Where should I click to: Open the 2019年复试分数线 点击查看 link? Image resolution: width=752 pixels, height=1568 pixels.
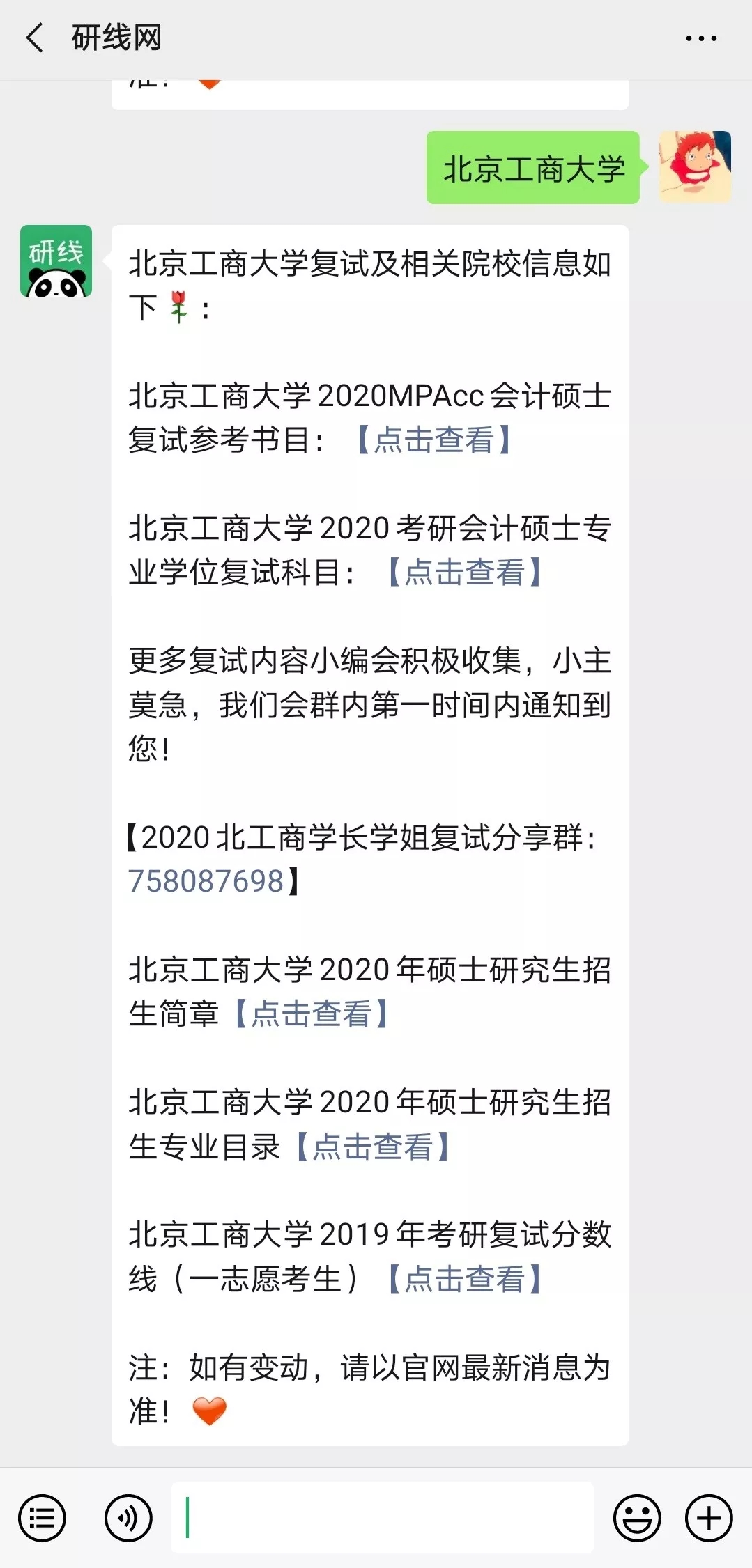pyautogui.click(x=464, y=1279)
